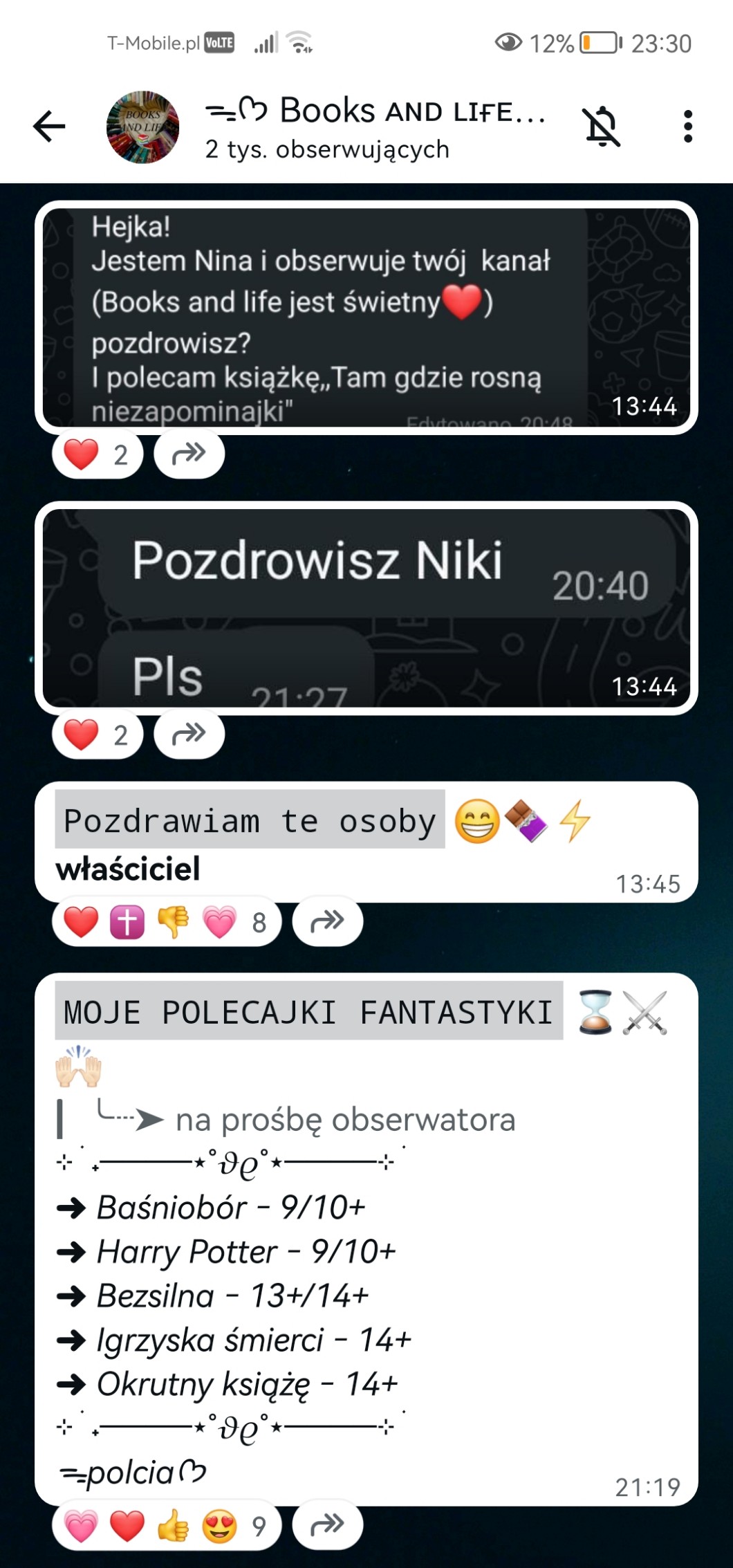View reactions on the Hejka Nina screenshot
733x1568 pixels.
(x=98, y=454)
